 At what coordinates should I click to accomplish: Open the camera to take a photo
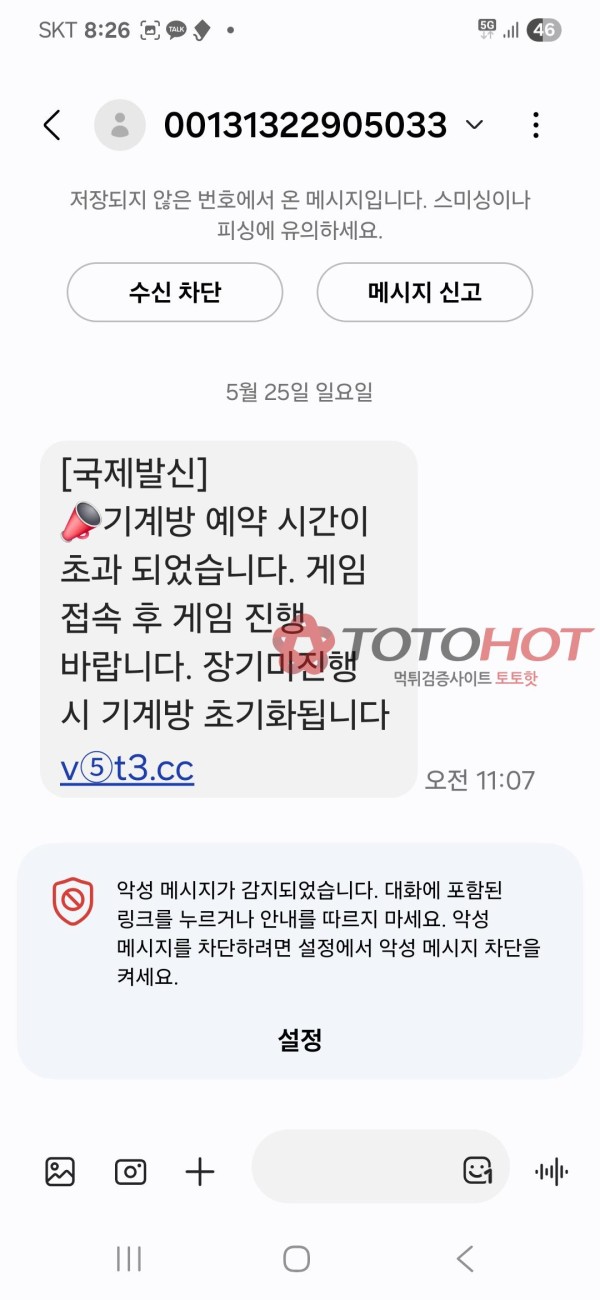[x=131, y=1171]
